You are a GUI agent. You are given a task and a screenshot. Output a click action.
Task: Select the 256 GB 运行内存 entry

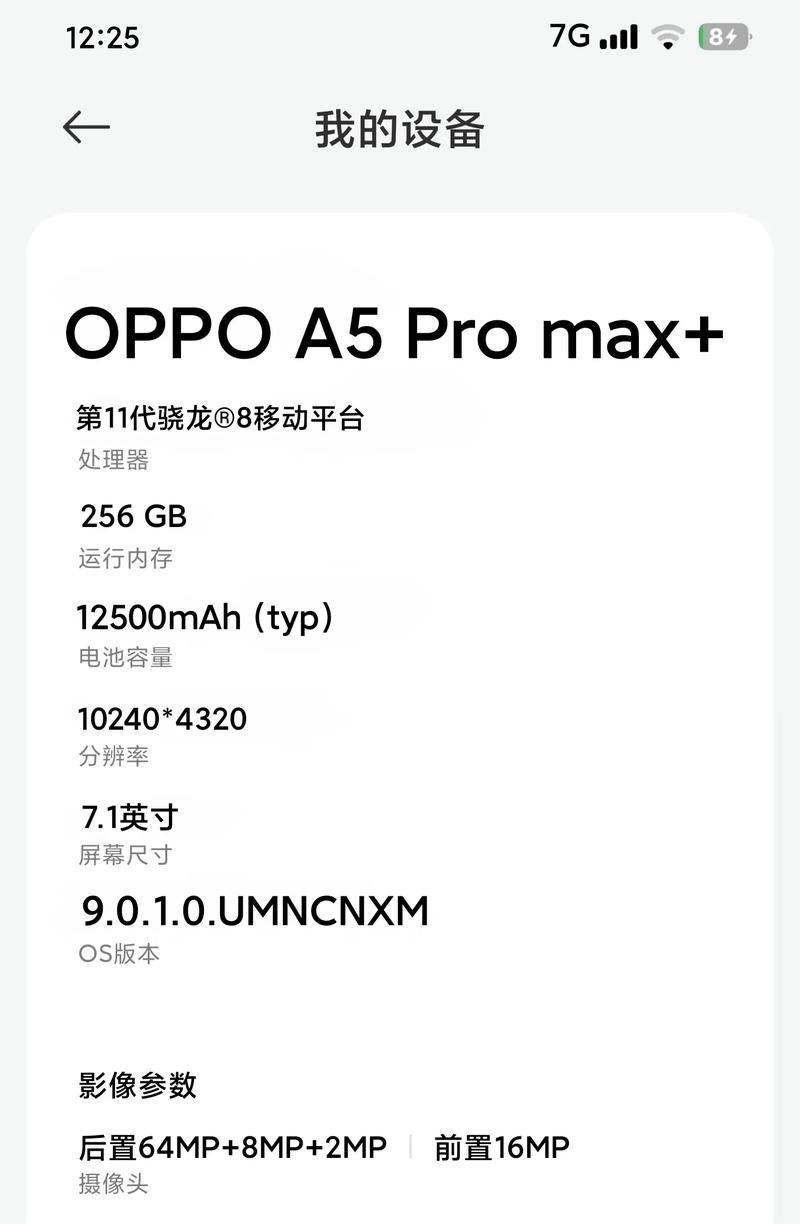[x=134, y=535]
